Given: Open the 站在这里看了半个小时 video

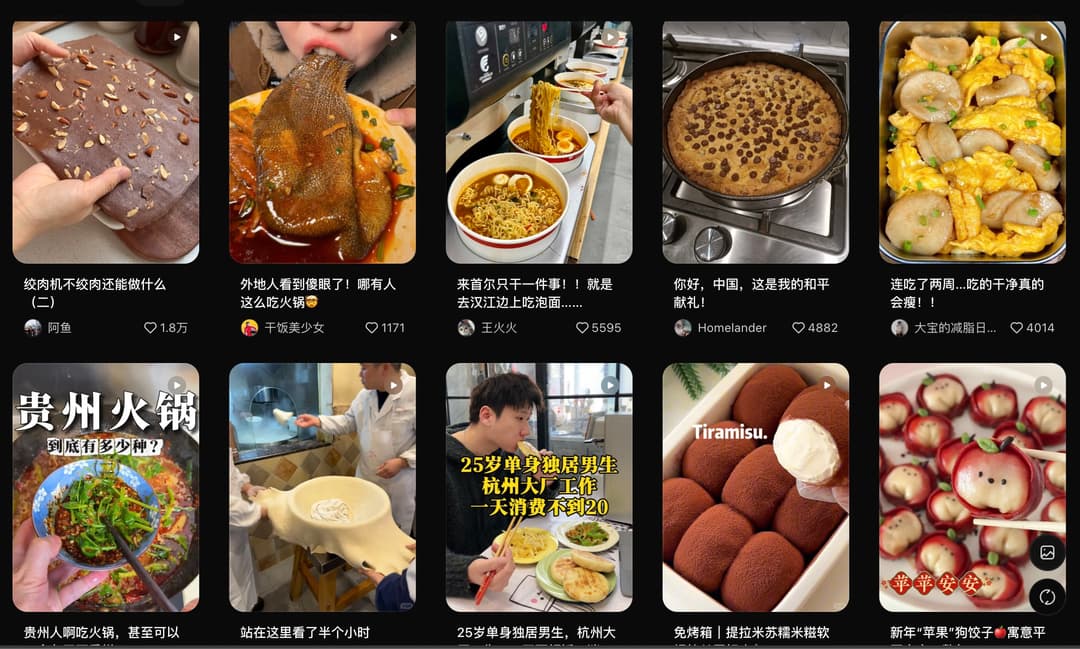Looking at the screenshot, I should click(x=322, y=487).
